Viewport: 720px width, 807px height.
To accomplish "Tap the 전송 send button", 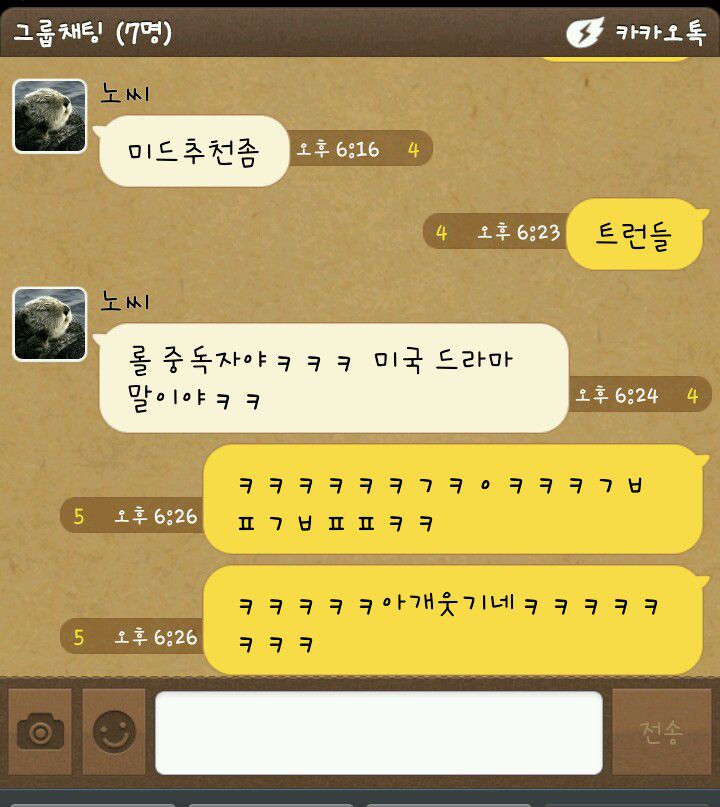I will pyautogui.click(x=661, y=732).
